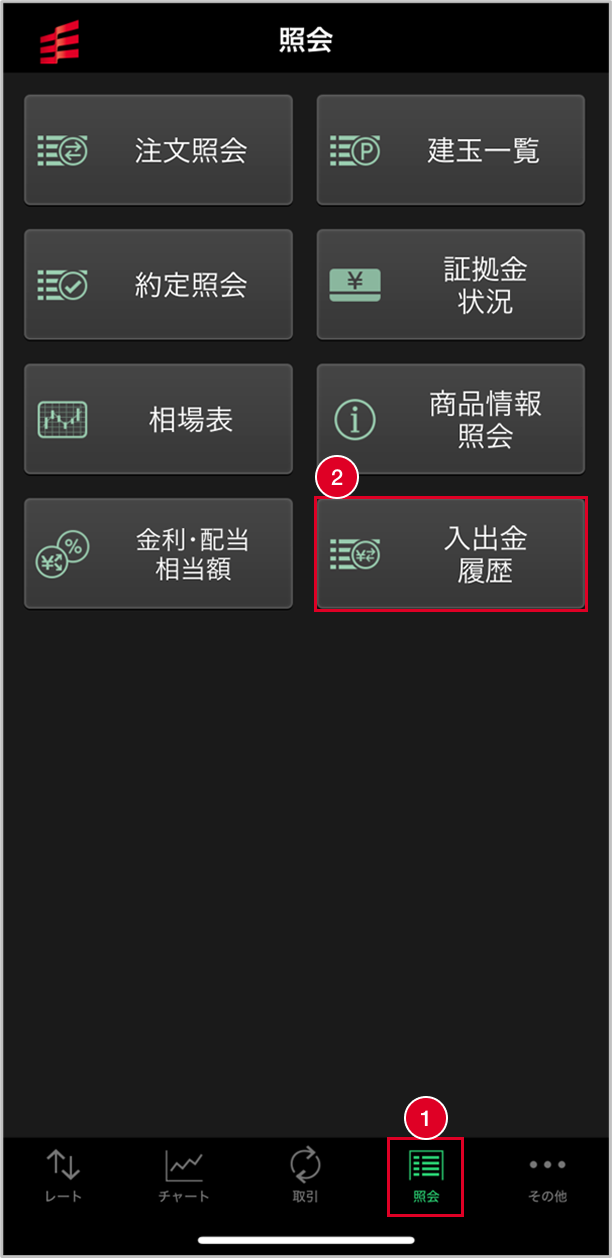The height and width of the screenshot is (1258, 612).
Task: Switch to the チャート tab
Action: point(184,1176)
